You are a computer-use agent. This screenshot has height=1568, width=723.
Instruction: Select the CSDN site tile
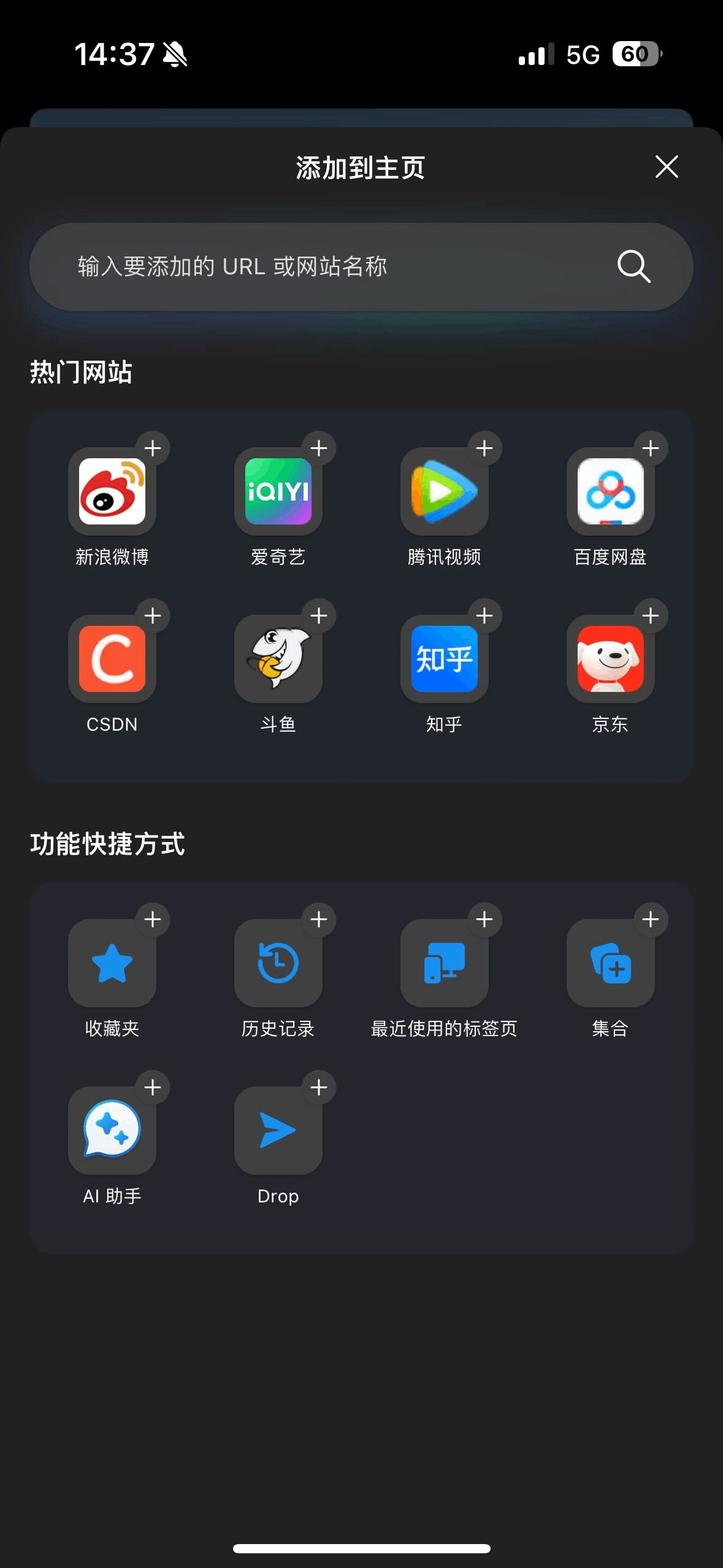tap(112, 659)
